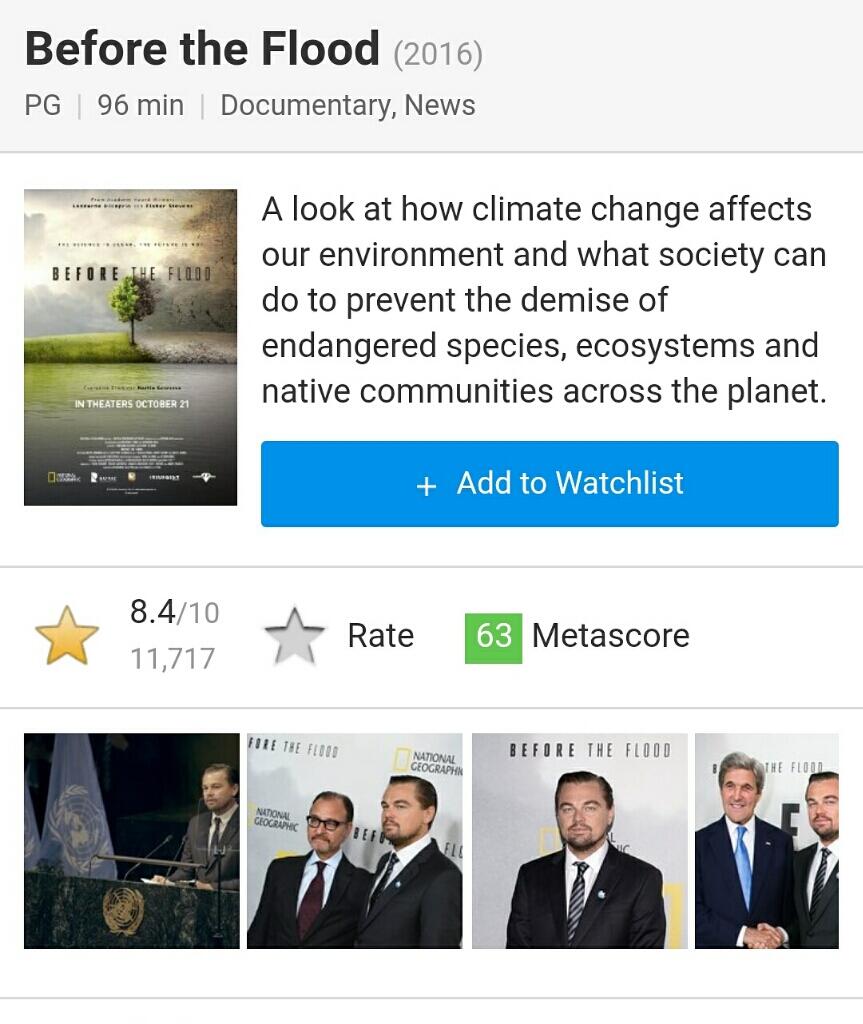The height and width of the screenshot is (1024, 863).
Task: Open the Before the Flood poster image
Action: click(x=130, y=347)
